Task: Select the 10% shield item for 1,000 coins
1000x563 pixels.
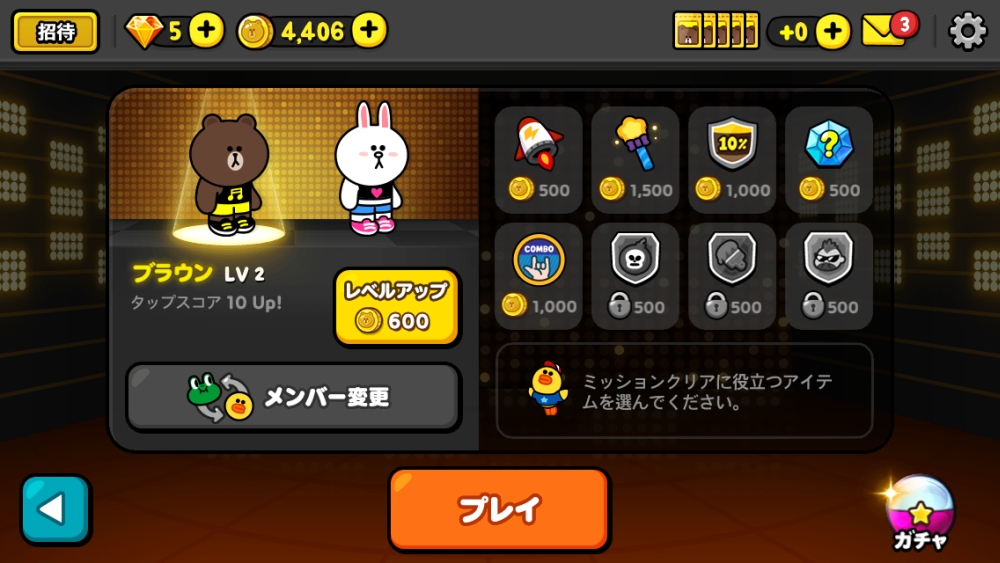Action: [732, 159]
